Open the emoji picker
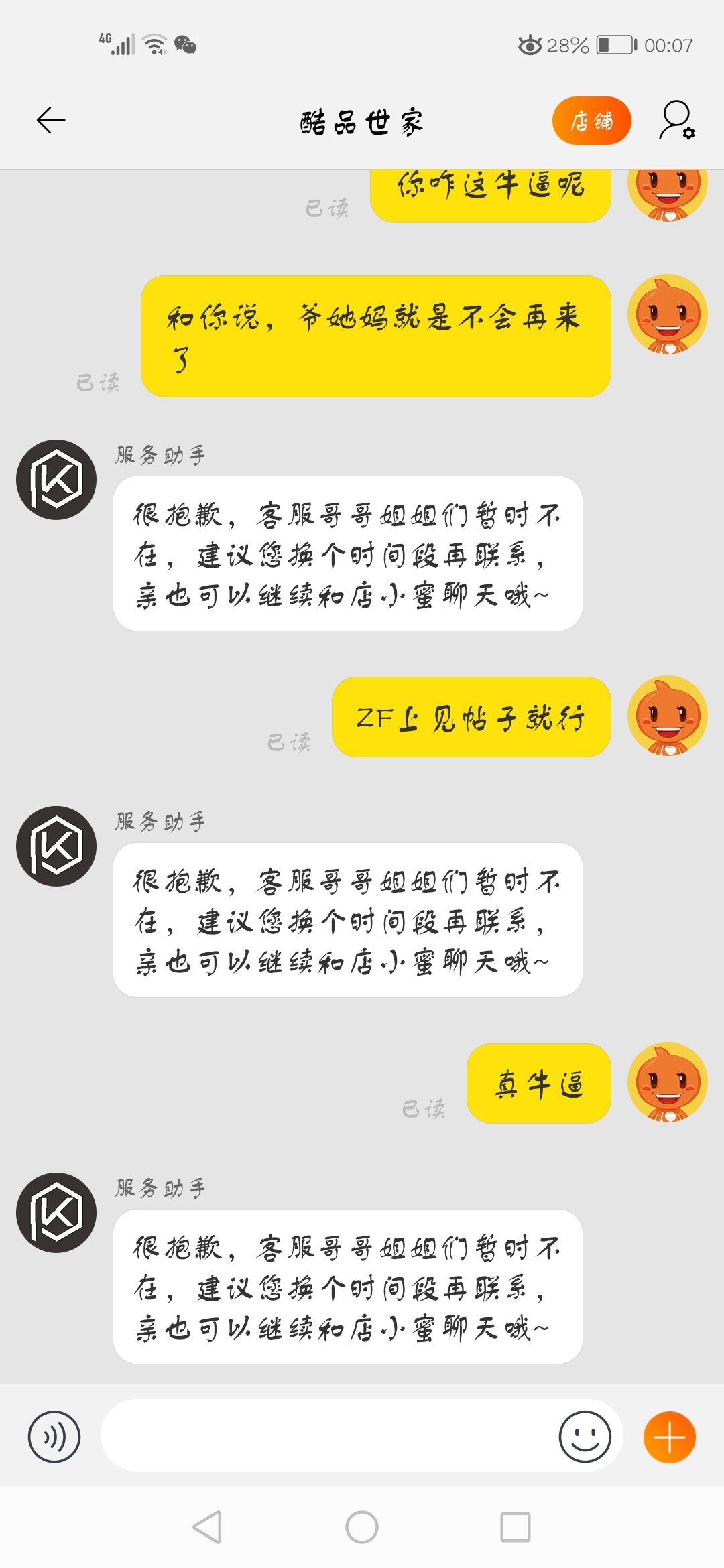Screen dimensions: 724x1568 pyautogui.click(x=585, y=1437)
